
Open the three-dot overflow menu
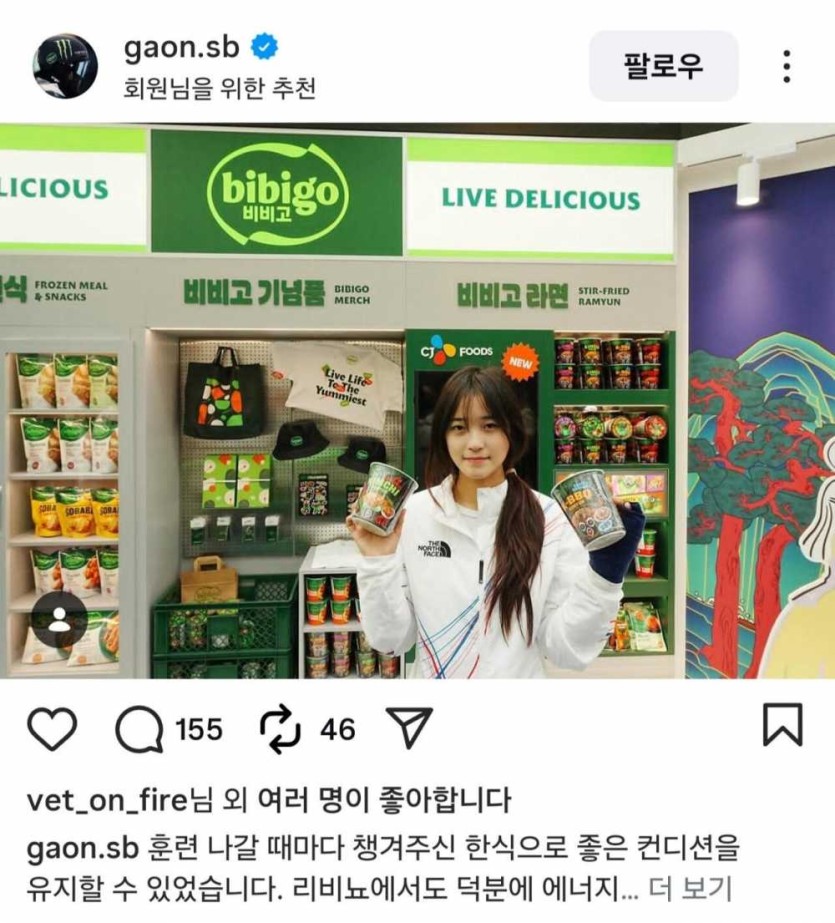pos(786,66)
